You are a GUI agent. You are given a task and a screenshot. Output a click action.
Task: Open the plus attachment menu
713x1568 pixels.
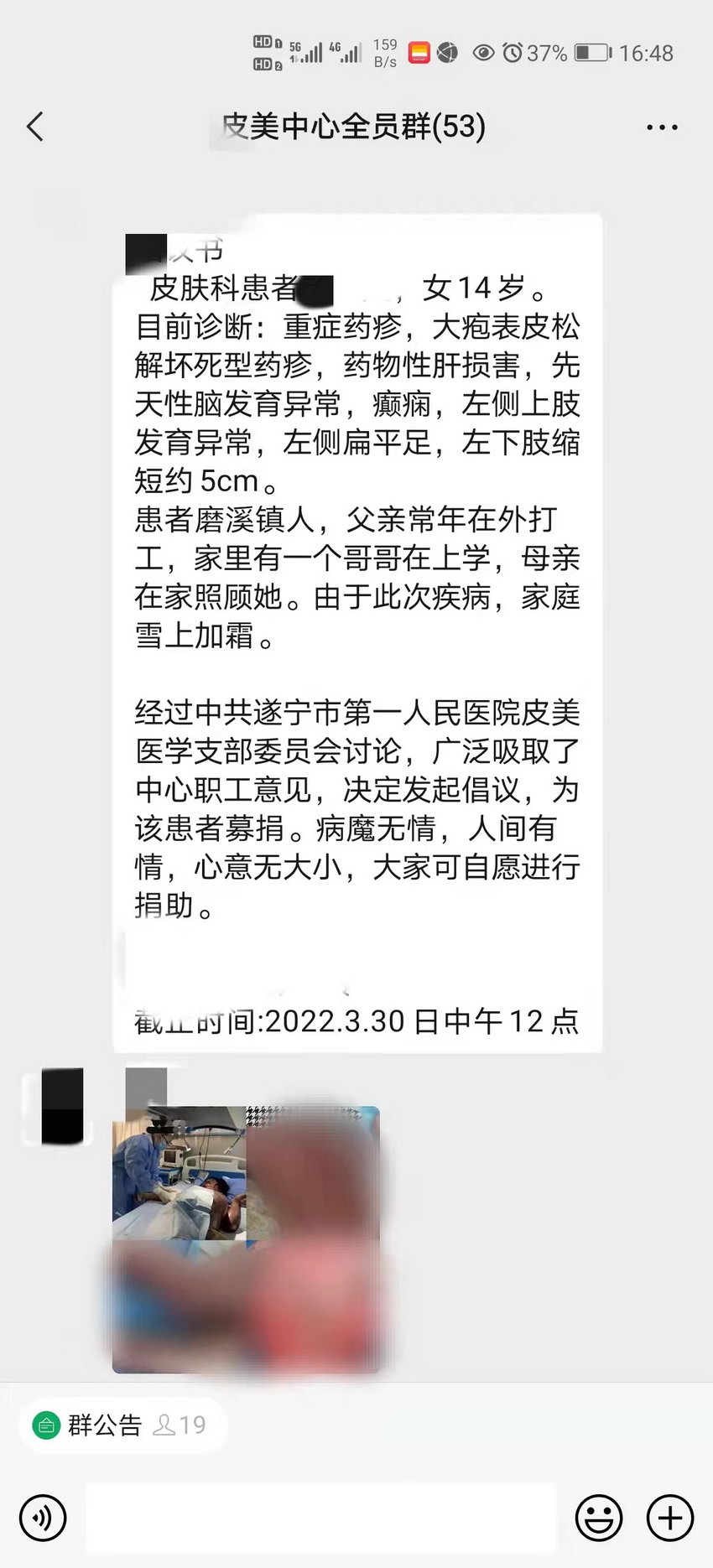(669, 1517)
